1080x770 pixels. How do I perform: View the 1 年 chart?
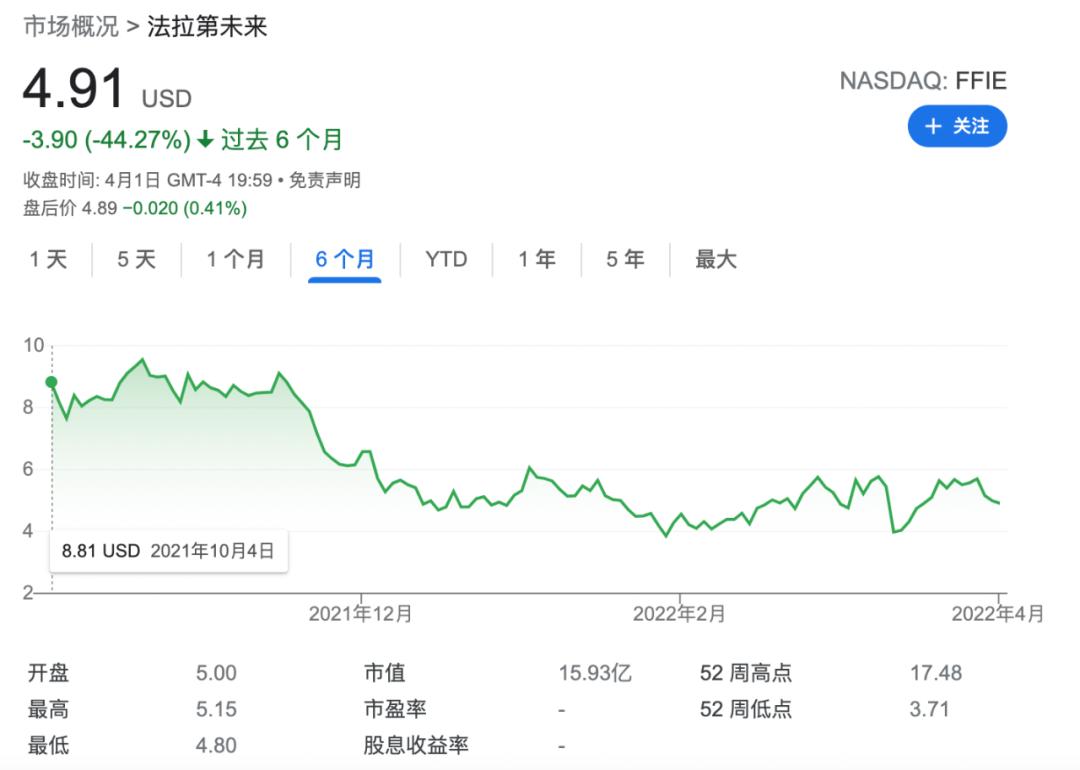click(537, 260)
